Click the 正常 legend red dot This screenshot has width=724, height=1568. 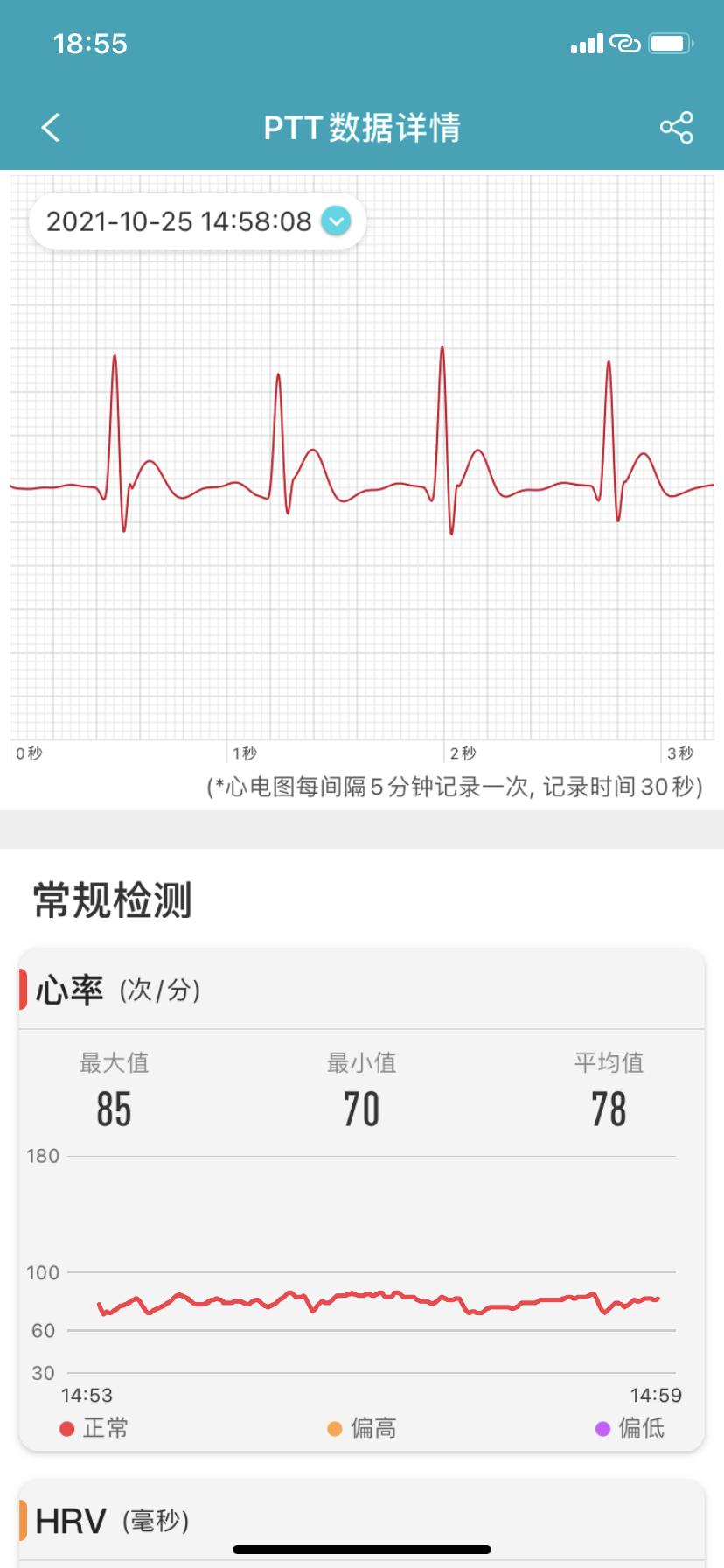(64, 1427)
